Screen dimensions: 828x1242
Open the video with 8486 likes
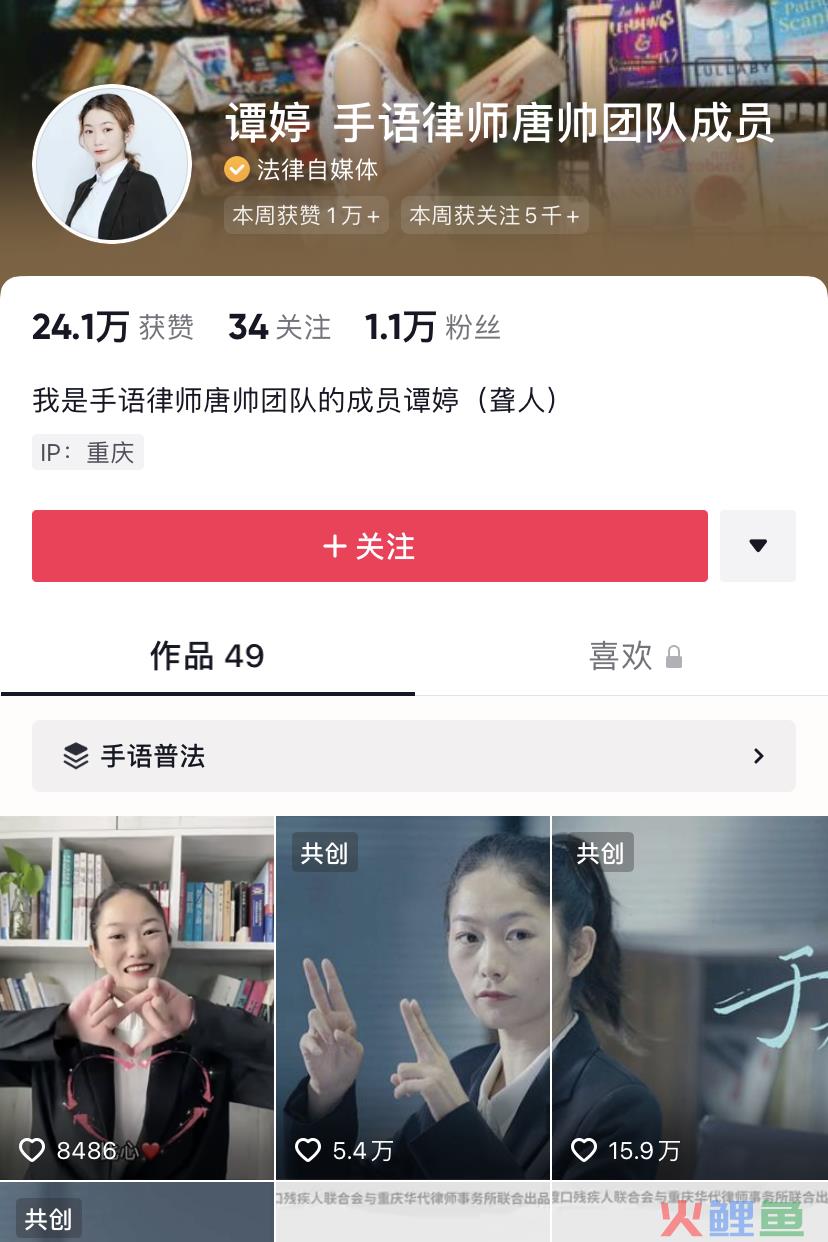click(137, 998)
